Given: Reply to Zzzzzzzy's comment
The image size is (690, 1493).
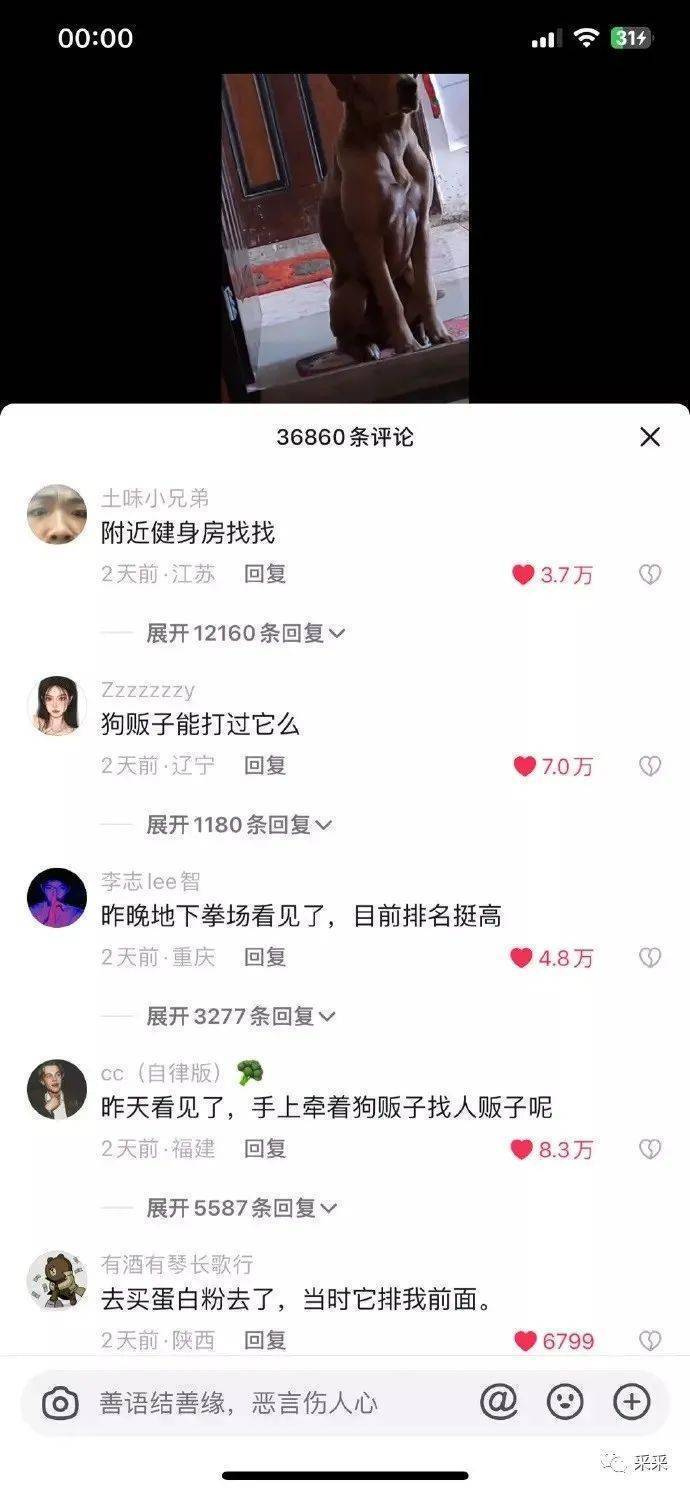Looking at the screenshot, I should 265,766.
